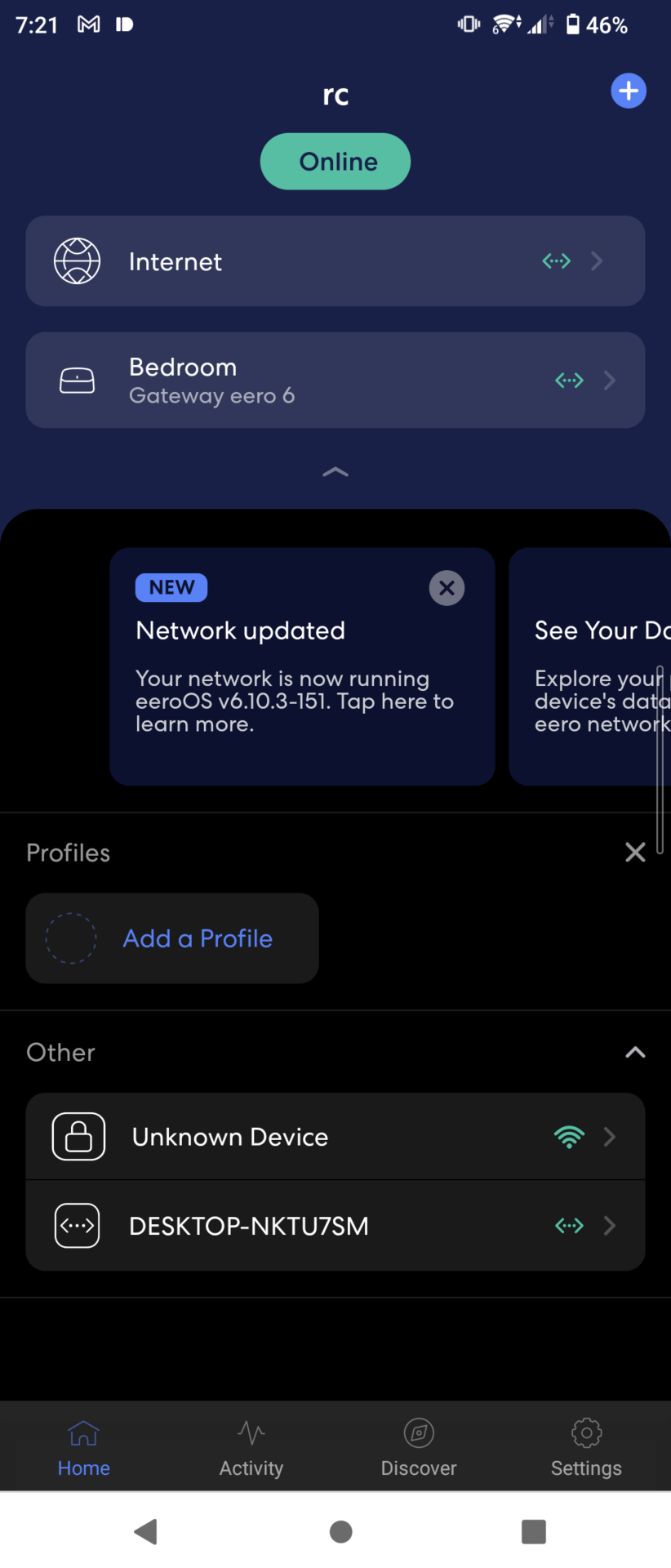The image size is (671, 1568).
Task: Go to the Home tab
Action: (84, 1447)
